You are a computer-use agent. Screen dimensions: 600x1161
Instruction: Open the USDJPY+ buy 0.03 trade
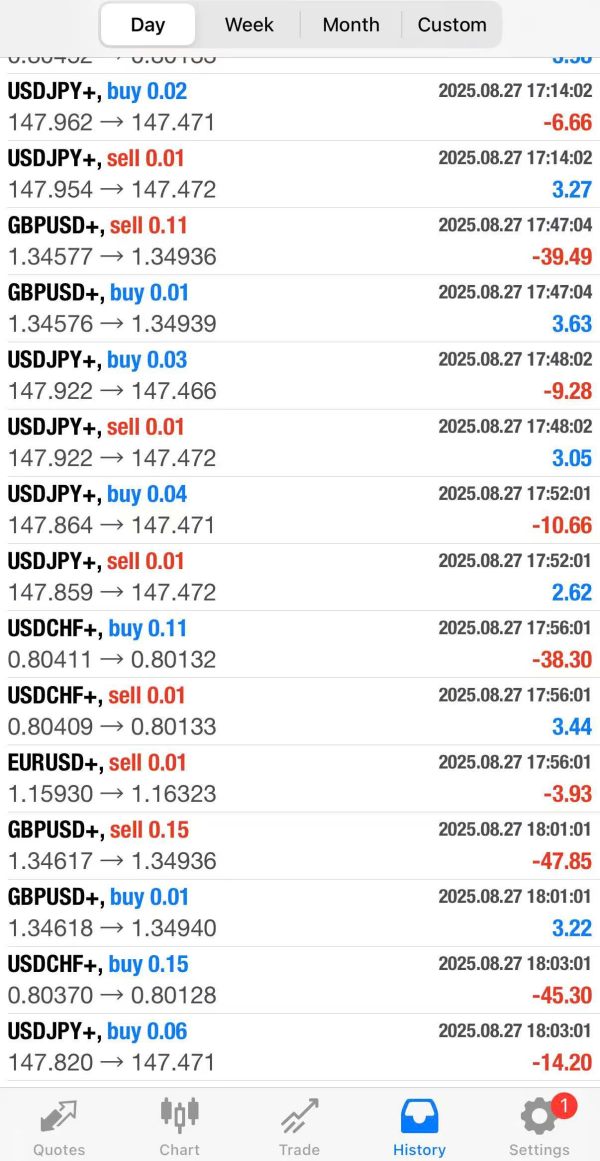point(300,375)
